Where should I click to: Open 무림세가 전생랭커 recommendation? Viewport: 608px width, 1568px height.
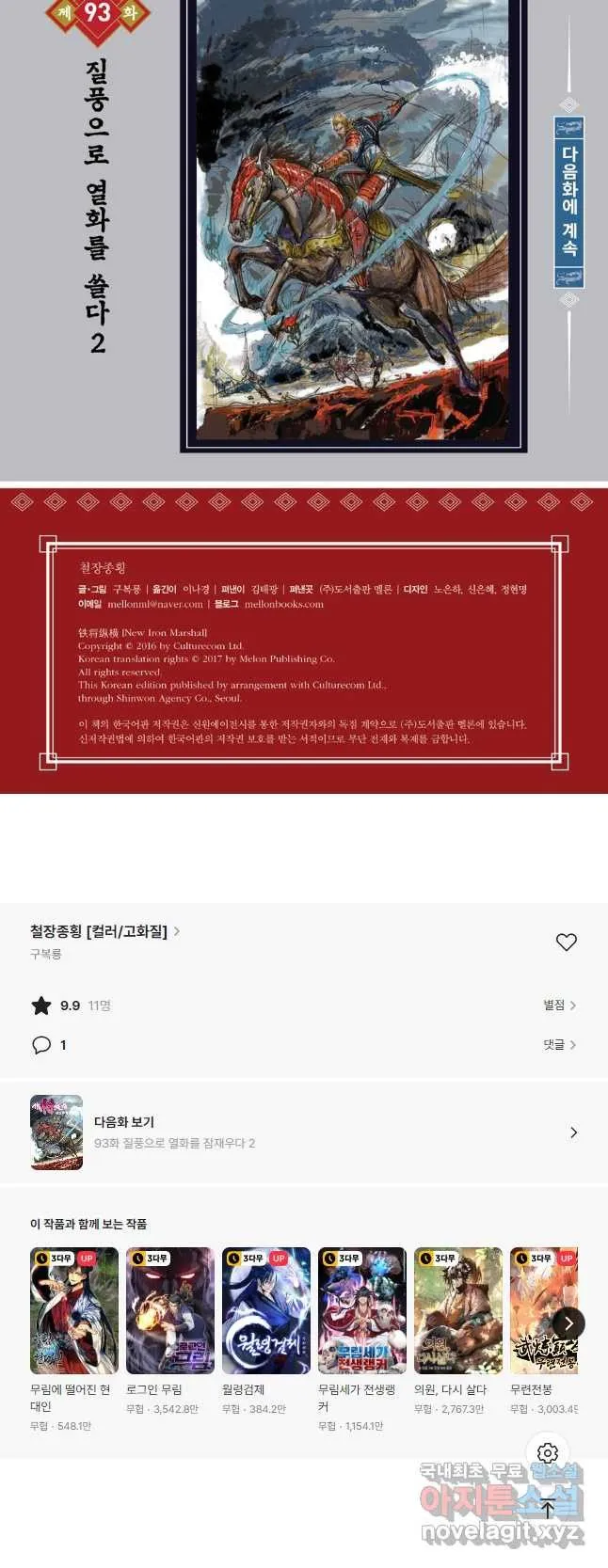(361, 1310)
